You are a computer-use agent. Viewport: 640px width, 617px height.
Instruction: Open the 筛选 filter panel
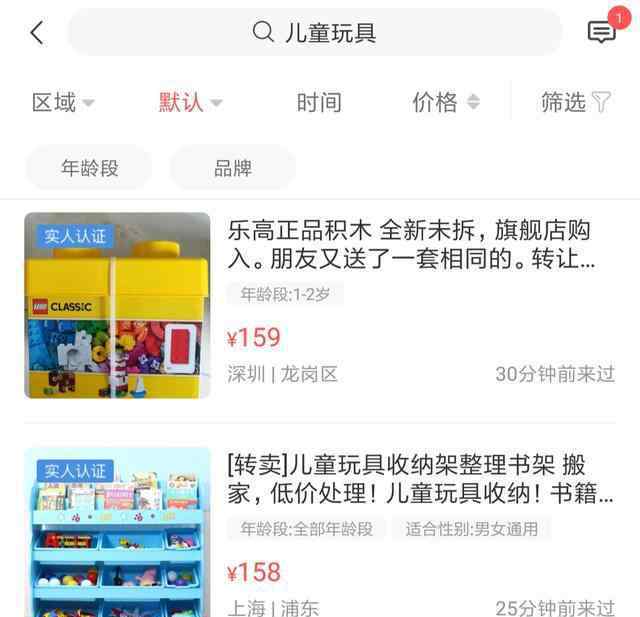[x=575, y=102]
